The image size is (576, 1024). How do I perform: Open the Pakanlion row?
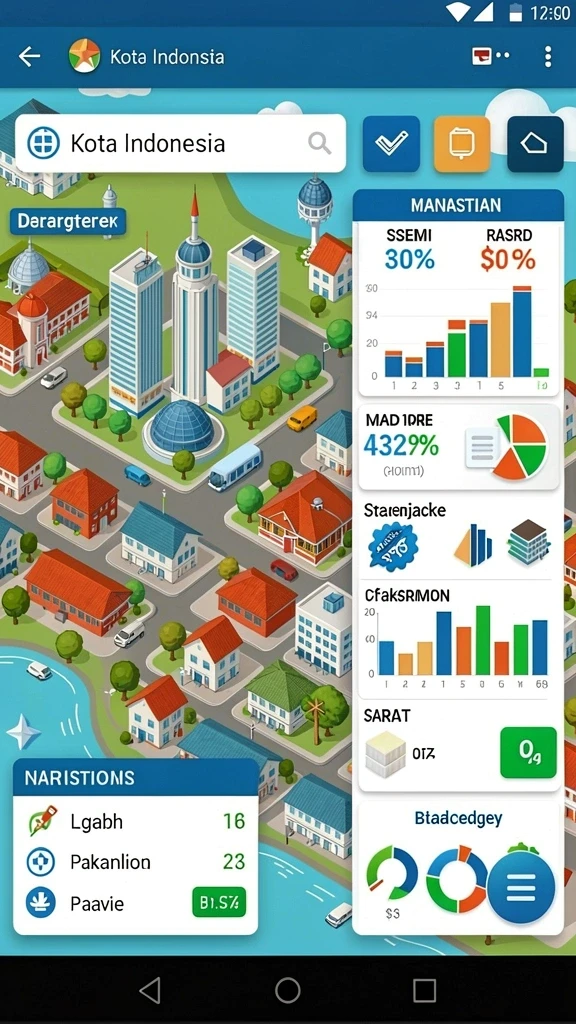coord(136,862)
